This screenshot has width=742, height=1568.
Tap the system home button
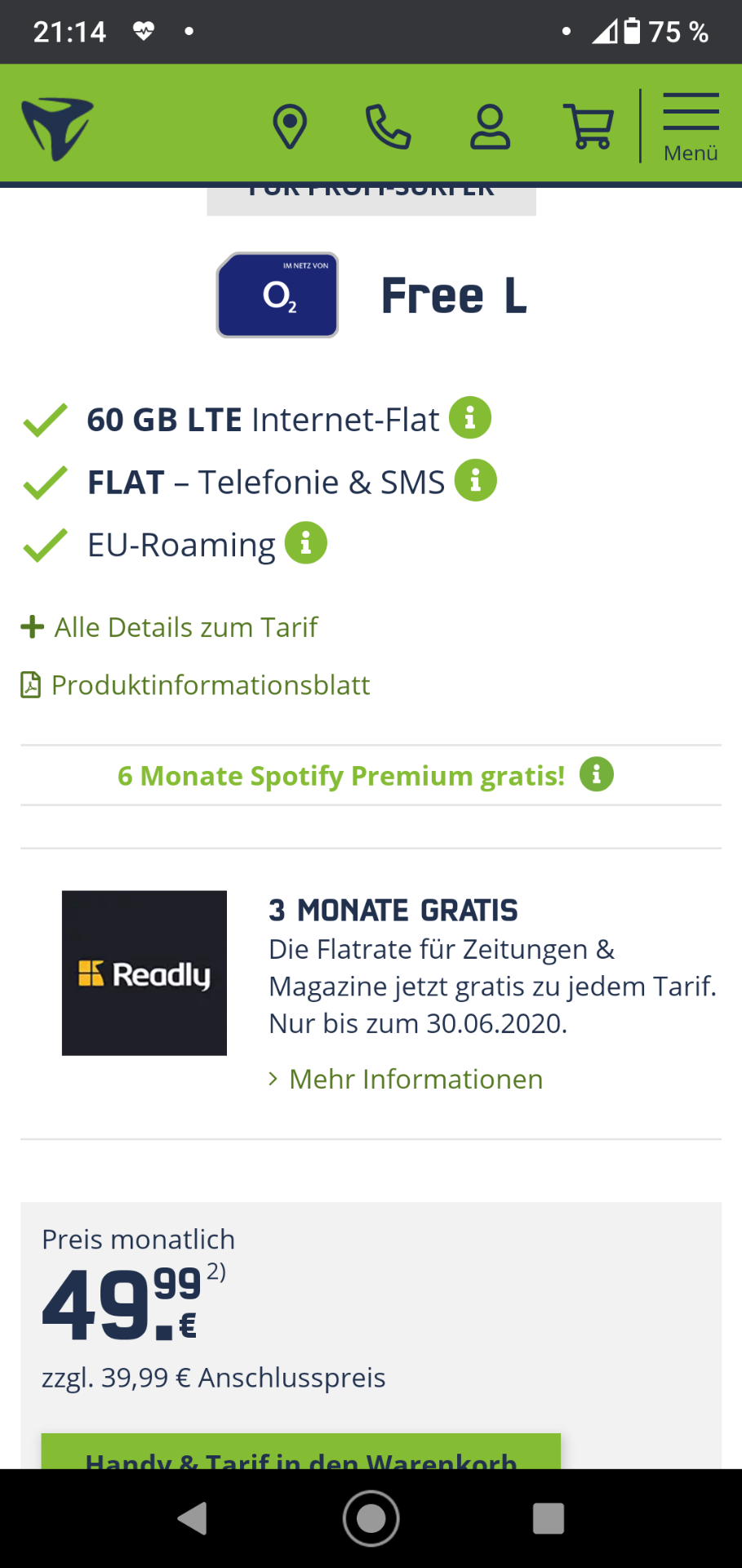pyautogui.click(x=371, y=1519)
